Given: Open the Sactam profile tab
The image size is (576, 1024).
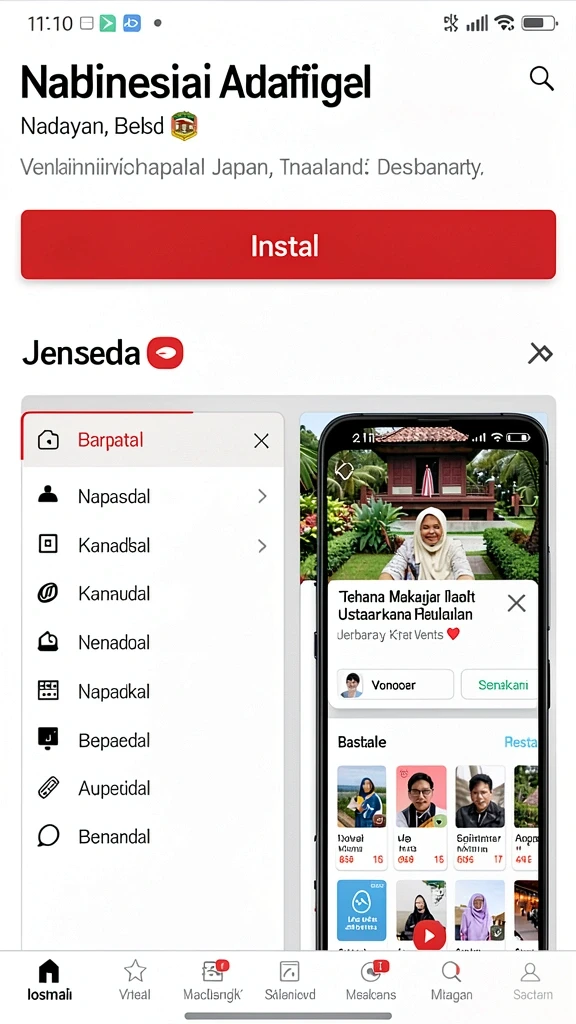Looking at the screenshot, I should pos(530,980).
